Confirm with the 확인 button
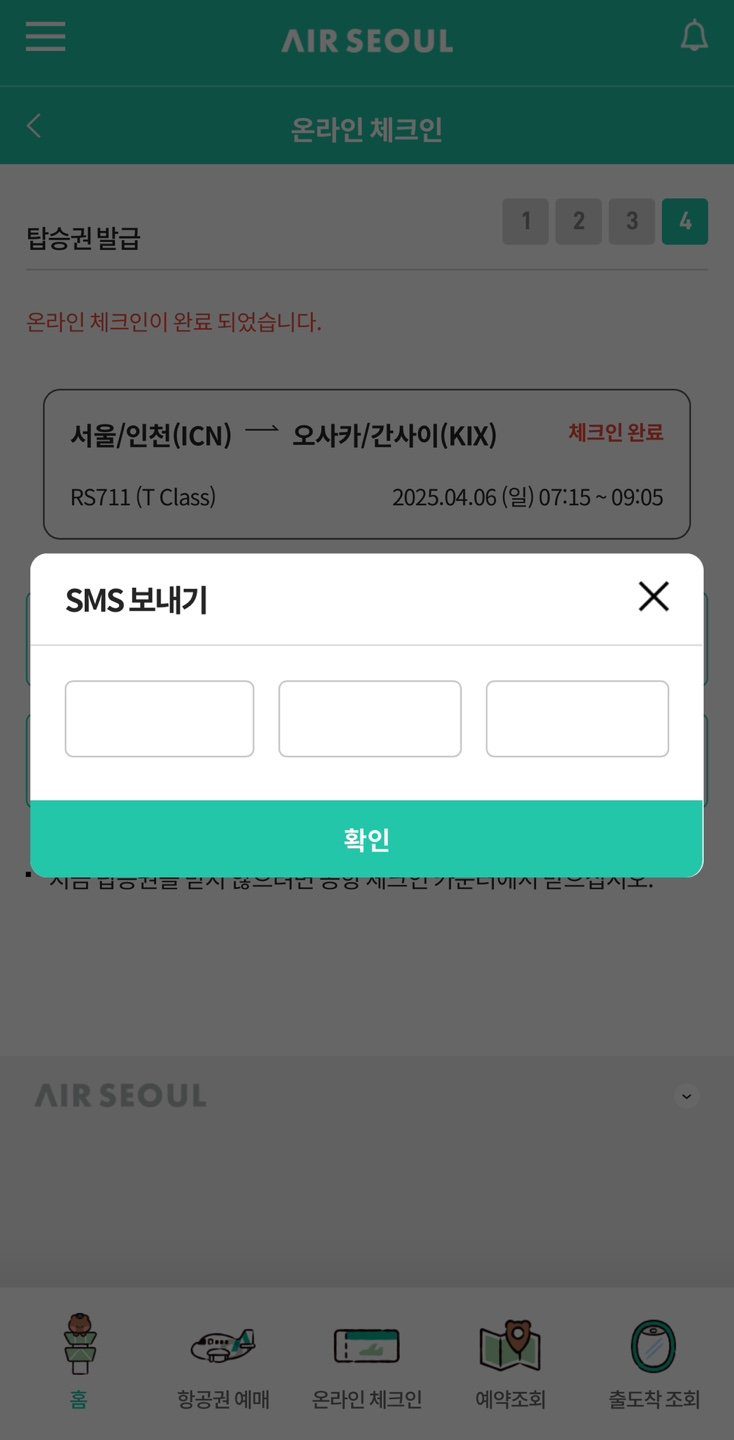 click(367, 839)
